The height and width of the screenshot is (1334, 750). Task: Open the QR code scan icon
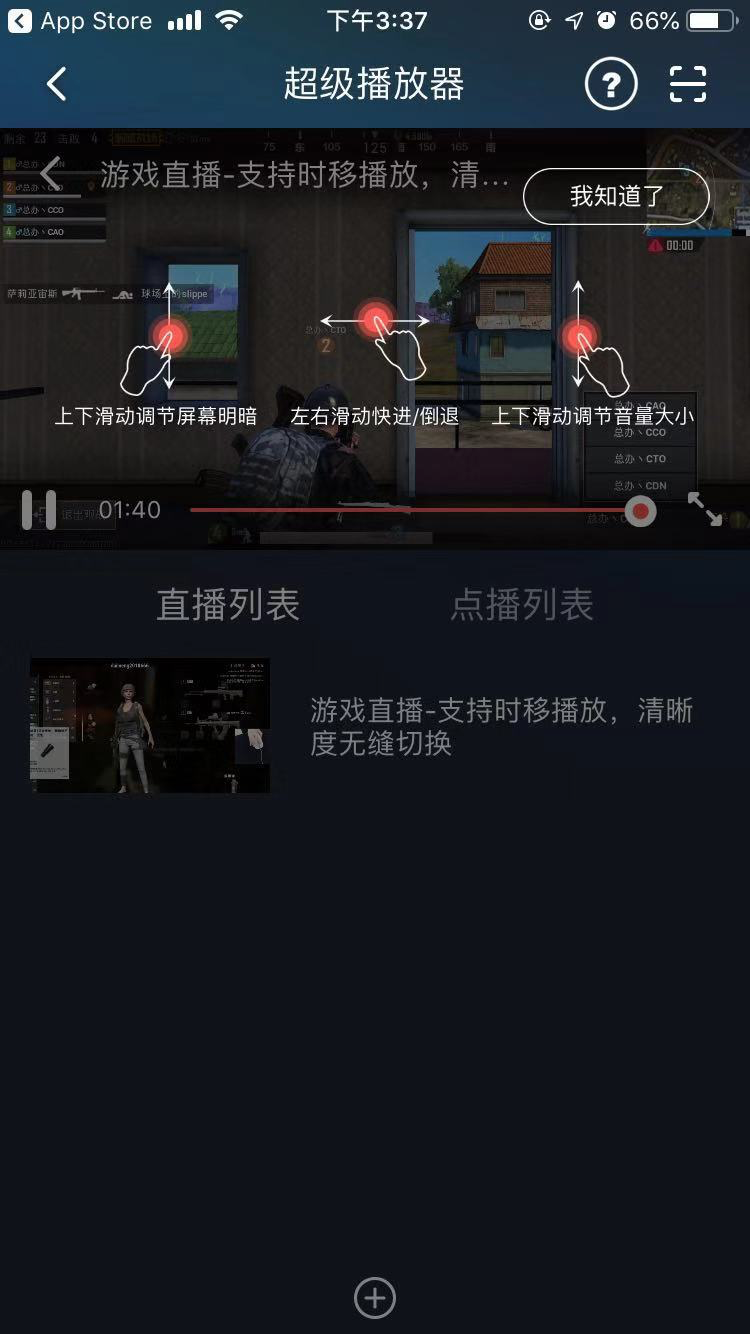pos(687,85)
